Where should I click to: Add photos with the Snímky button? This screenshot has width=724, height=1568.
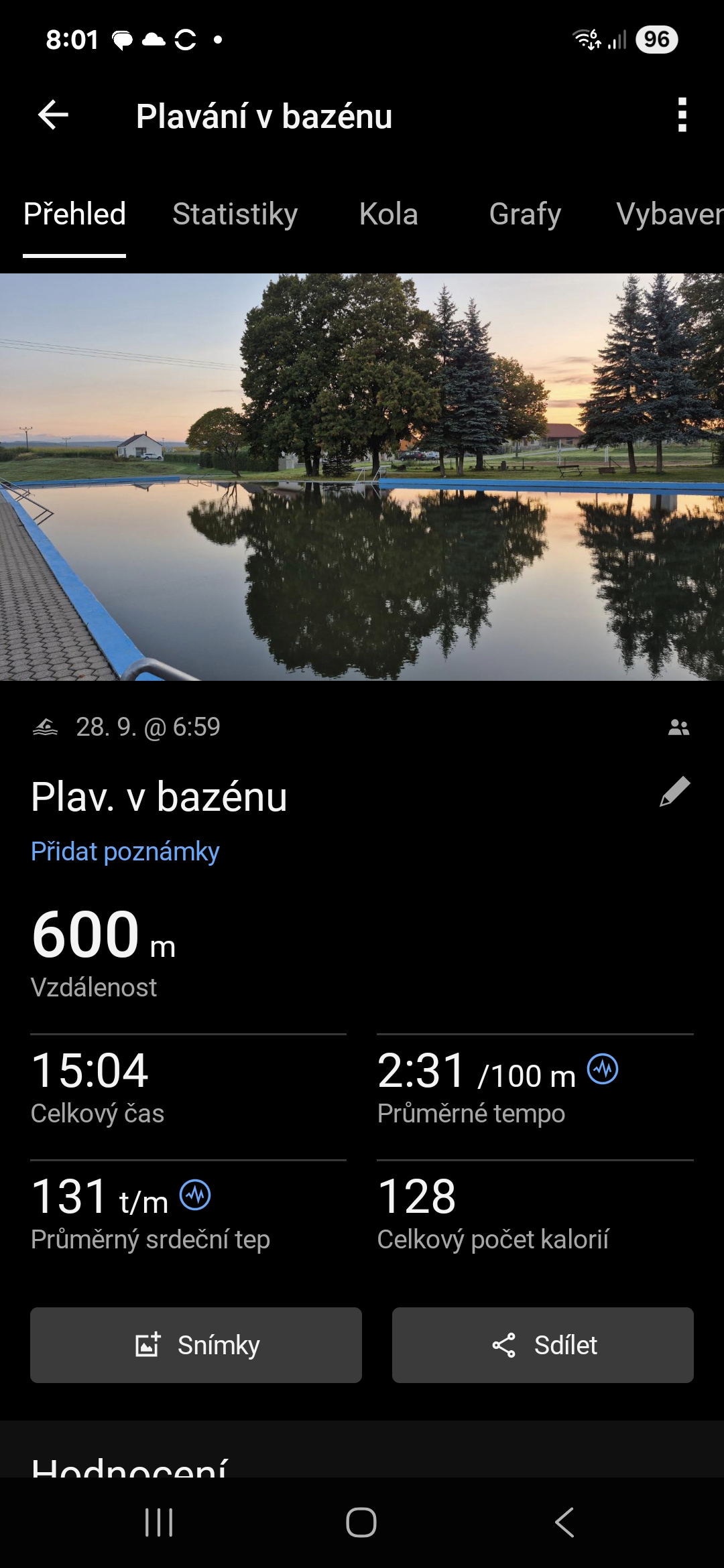196,1345
